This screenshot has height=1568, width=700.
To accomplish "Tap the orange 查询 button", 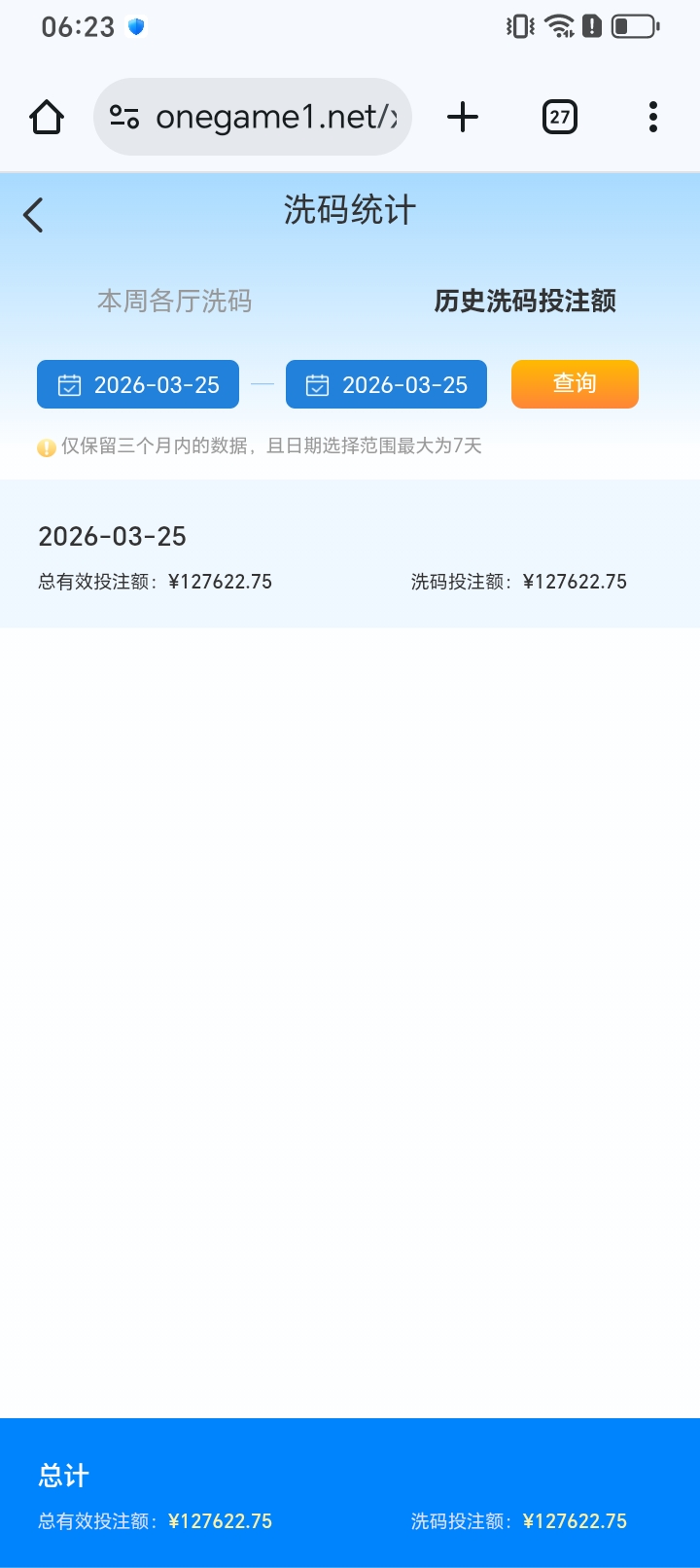I will pos(575,384).
